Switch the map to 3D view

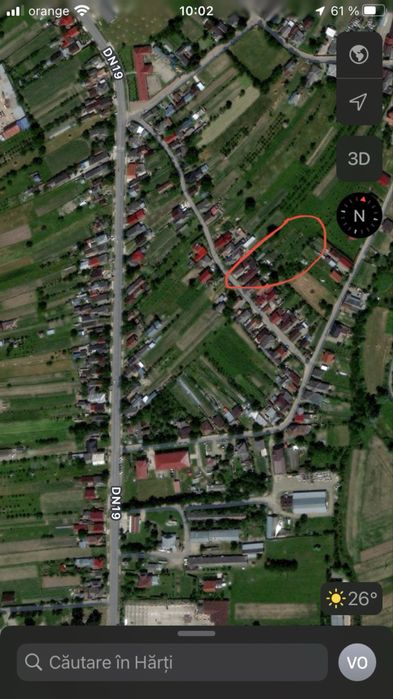359,159
